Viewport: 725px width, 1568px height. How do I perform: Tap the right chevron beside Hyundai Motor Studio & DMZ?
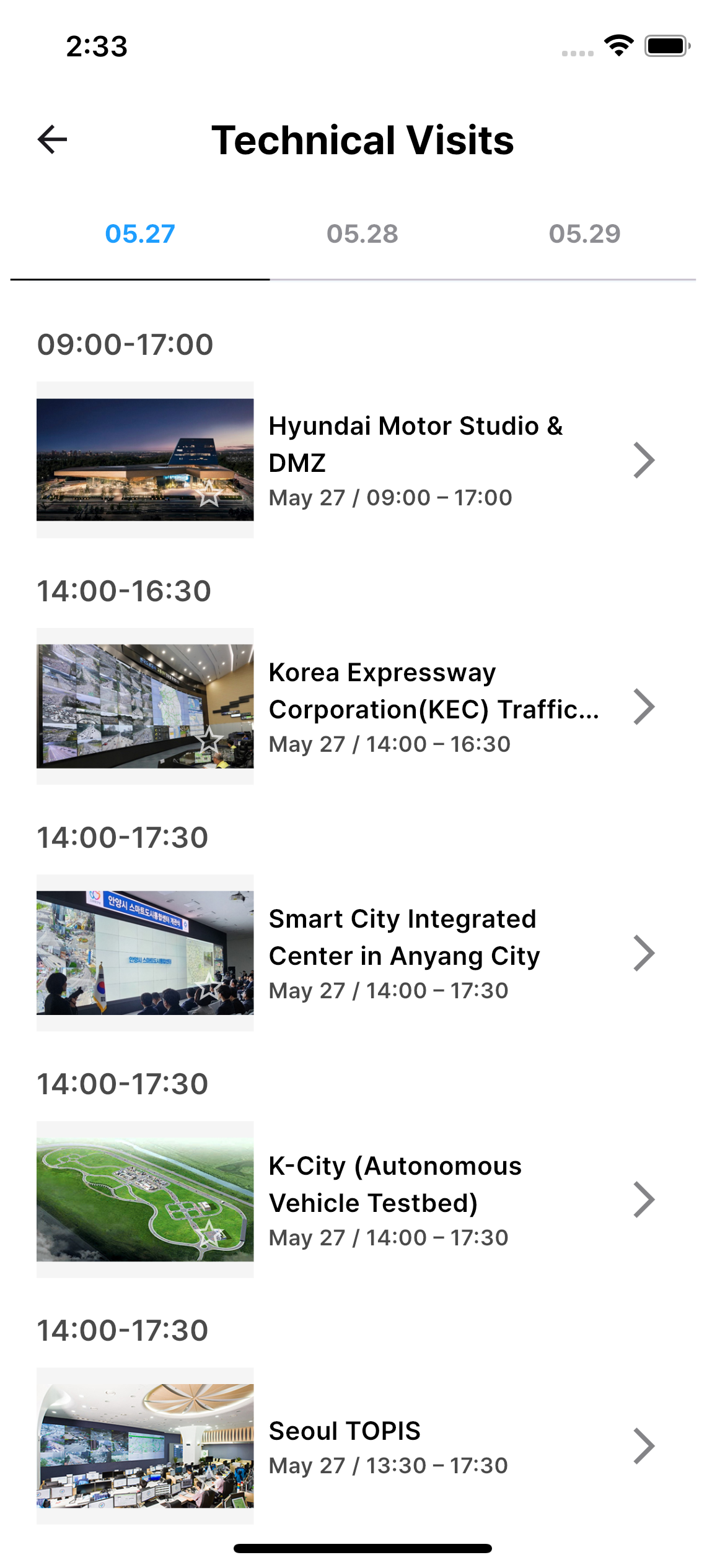644,460
